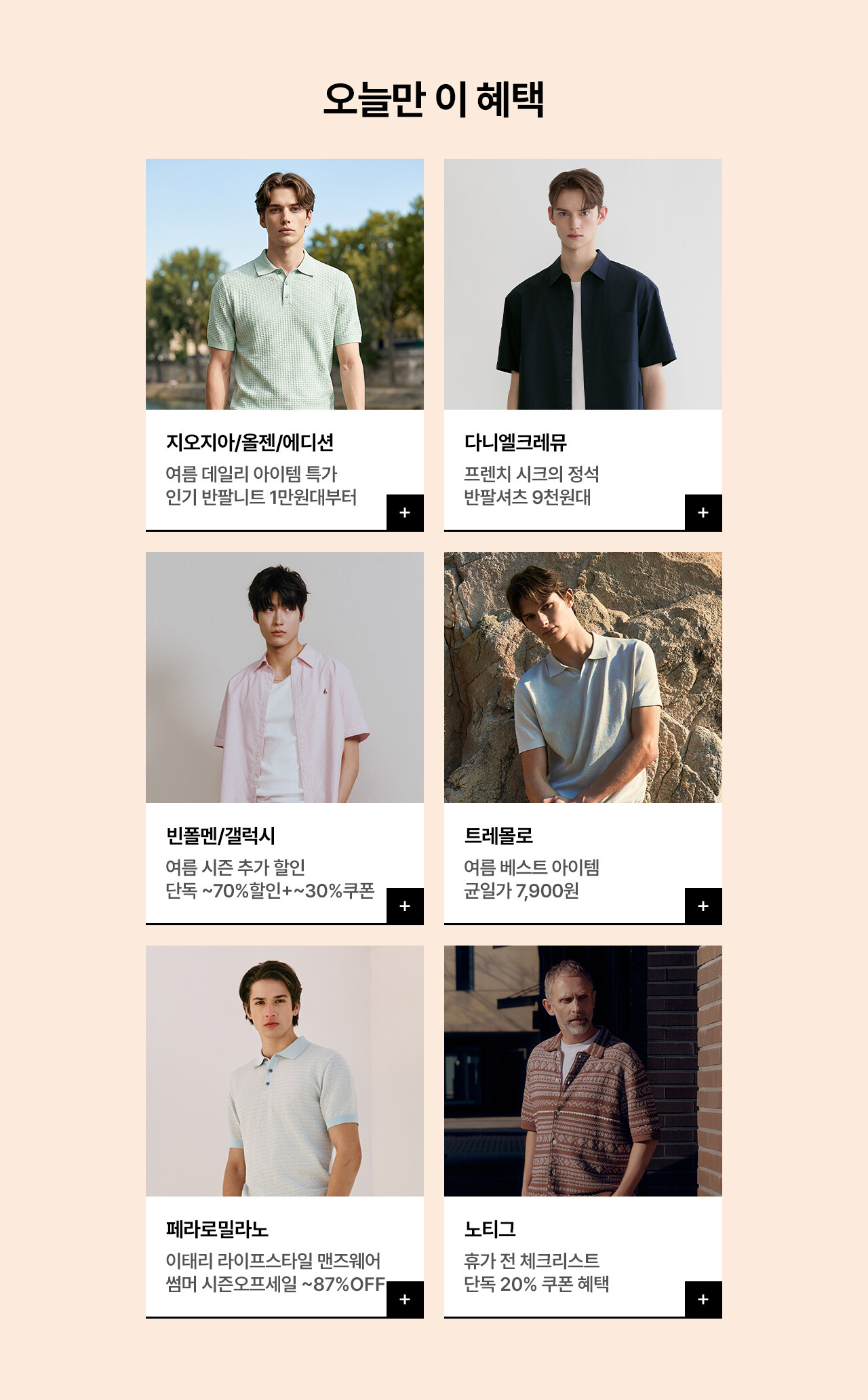Tap the plus button on 트레몰로
The image size is (868, 1400).
click(x=703, y=906)
